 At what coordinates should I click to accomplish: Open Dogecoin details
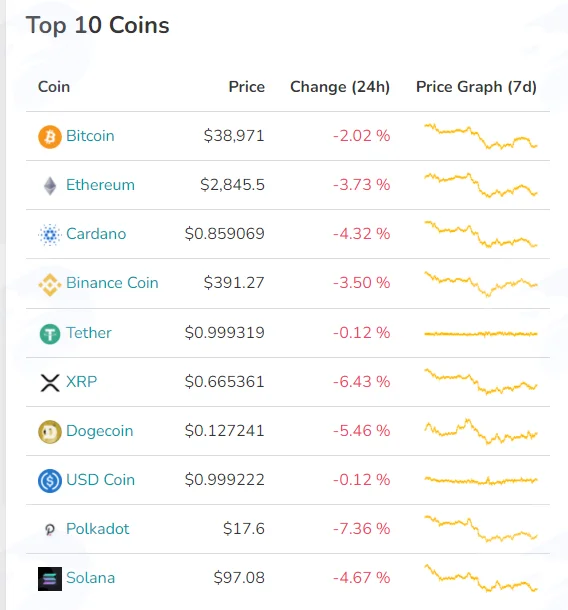[x=100, y=431]
